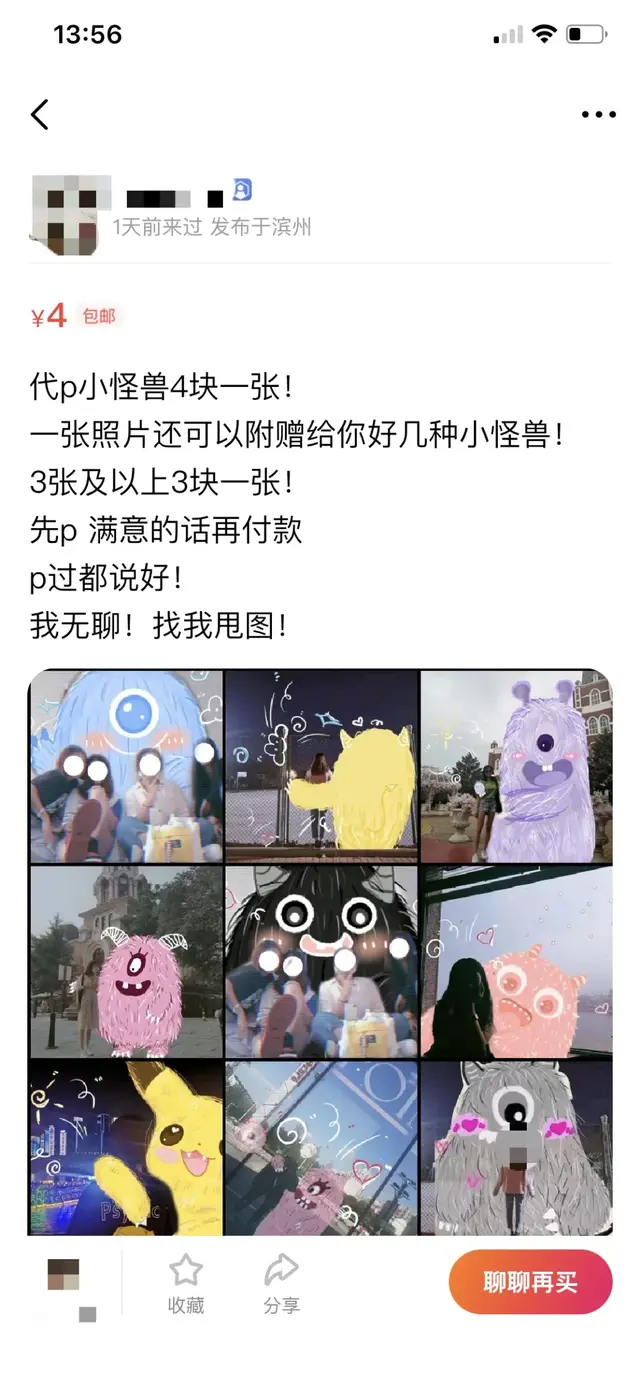Go back to the previous page
Screen dimensions: 640x1386
[40, 115]
